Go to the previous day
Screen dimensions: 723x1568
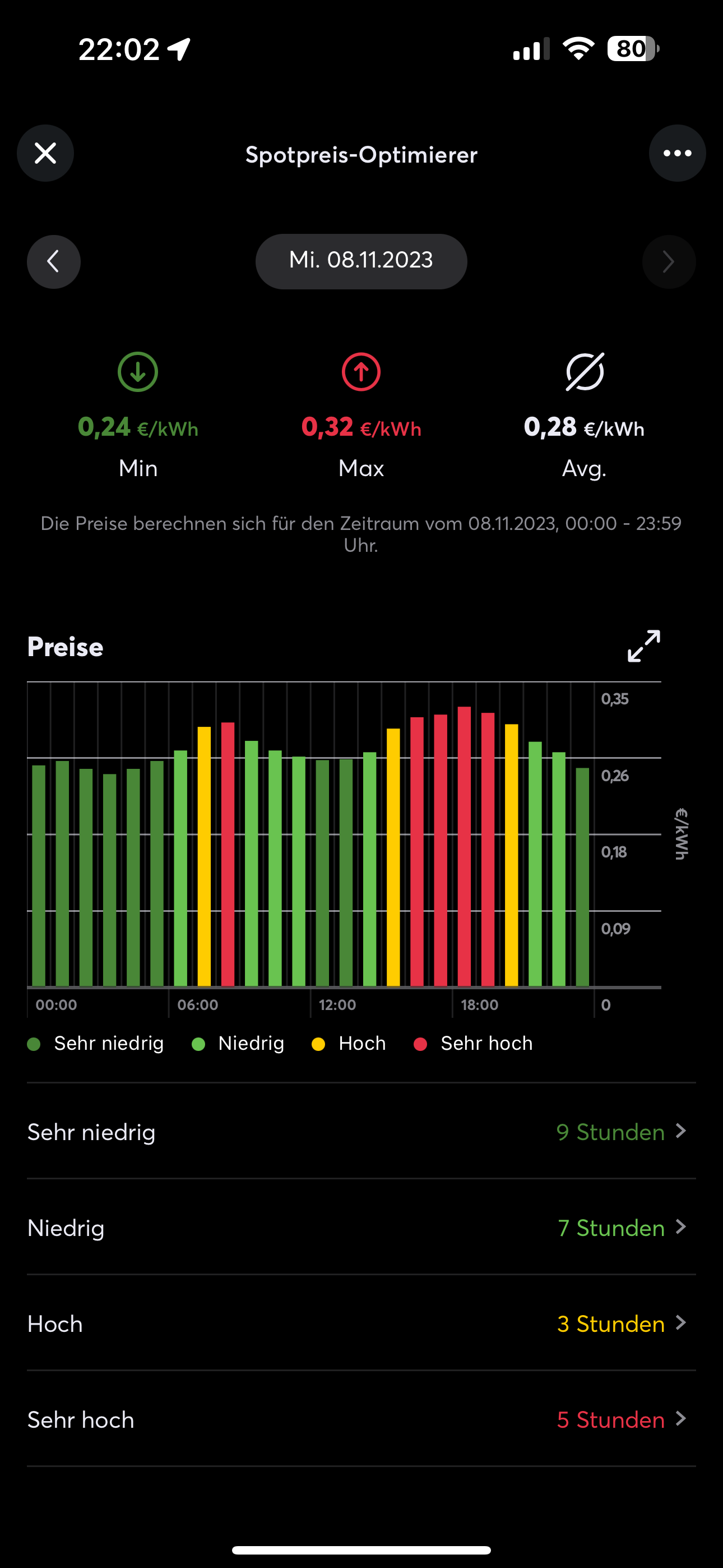(54, 262)
